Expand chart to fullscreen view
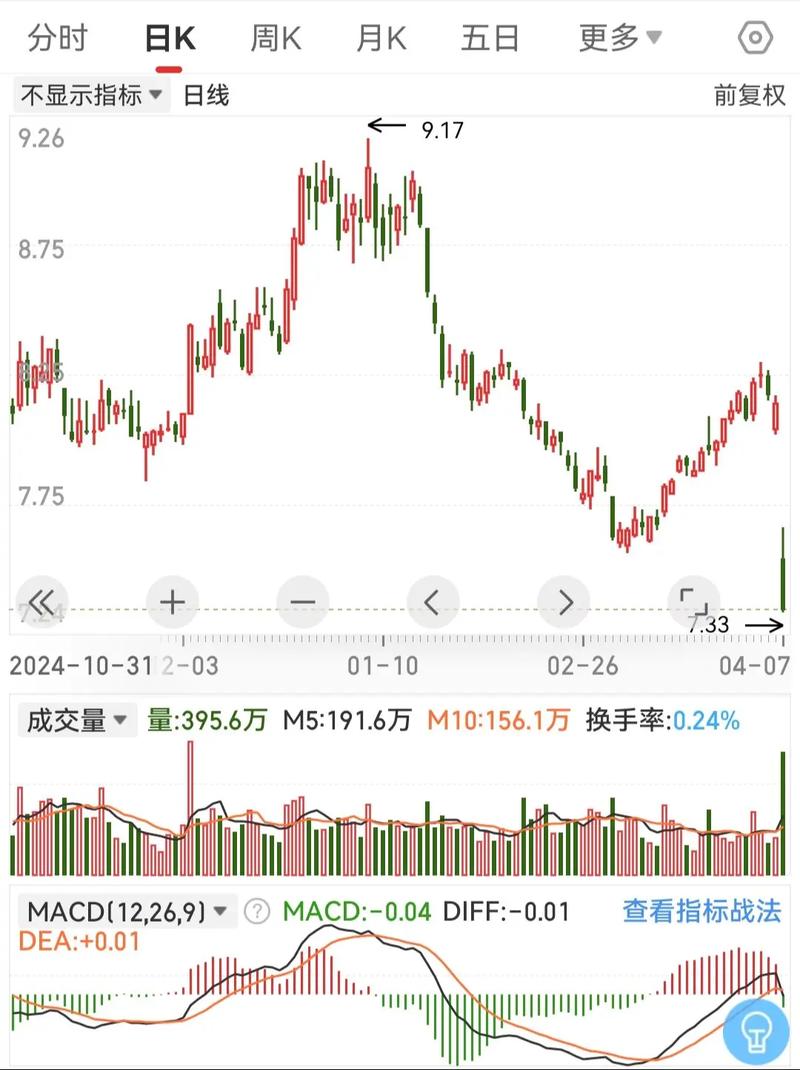This screenshot has height=1070, width=800. point(694,601)
